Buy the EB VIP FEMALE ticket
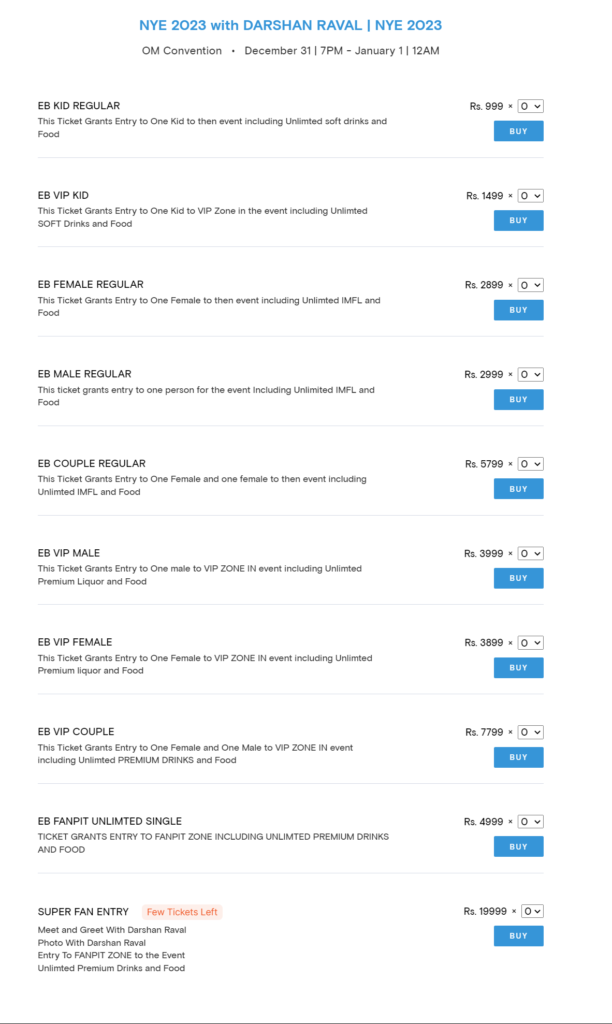Image resolution: width=612 pixels, height=1024 pixels. click(518, 668)
